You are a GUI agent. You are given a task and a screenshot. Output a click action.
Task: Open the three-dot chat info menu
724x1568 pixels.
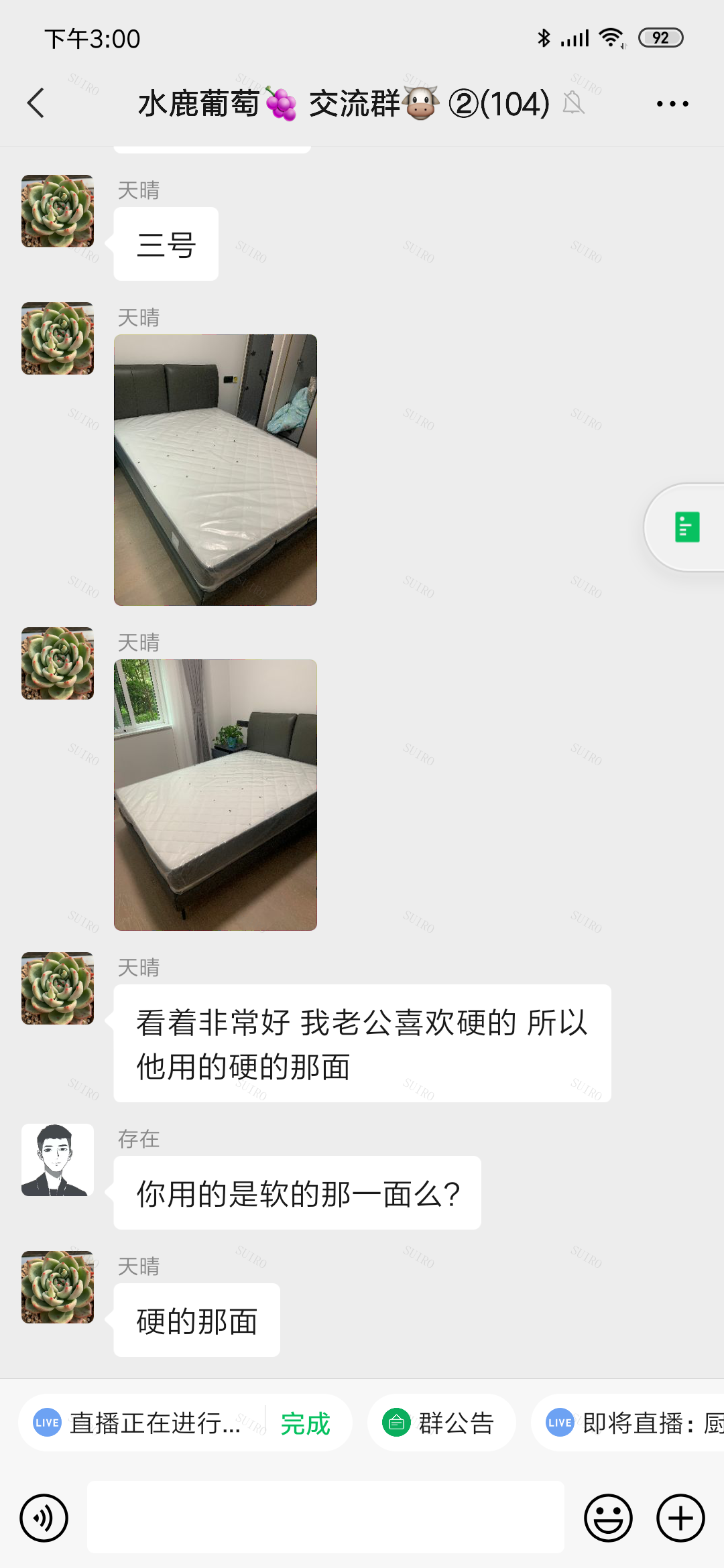(x=672, y=104)
